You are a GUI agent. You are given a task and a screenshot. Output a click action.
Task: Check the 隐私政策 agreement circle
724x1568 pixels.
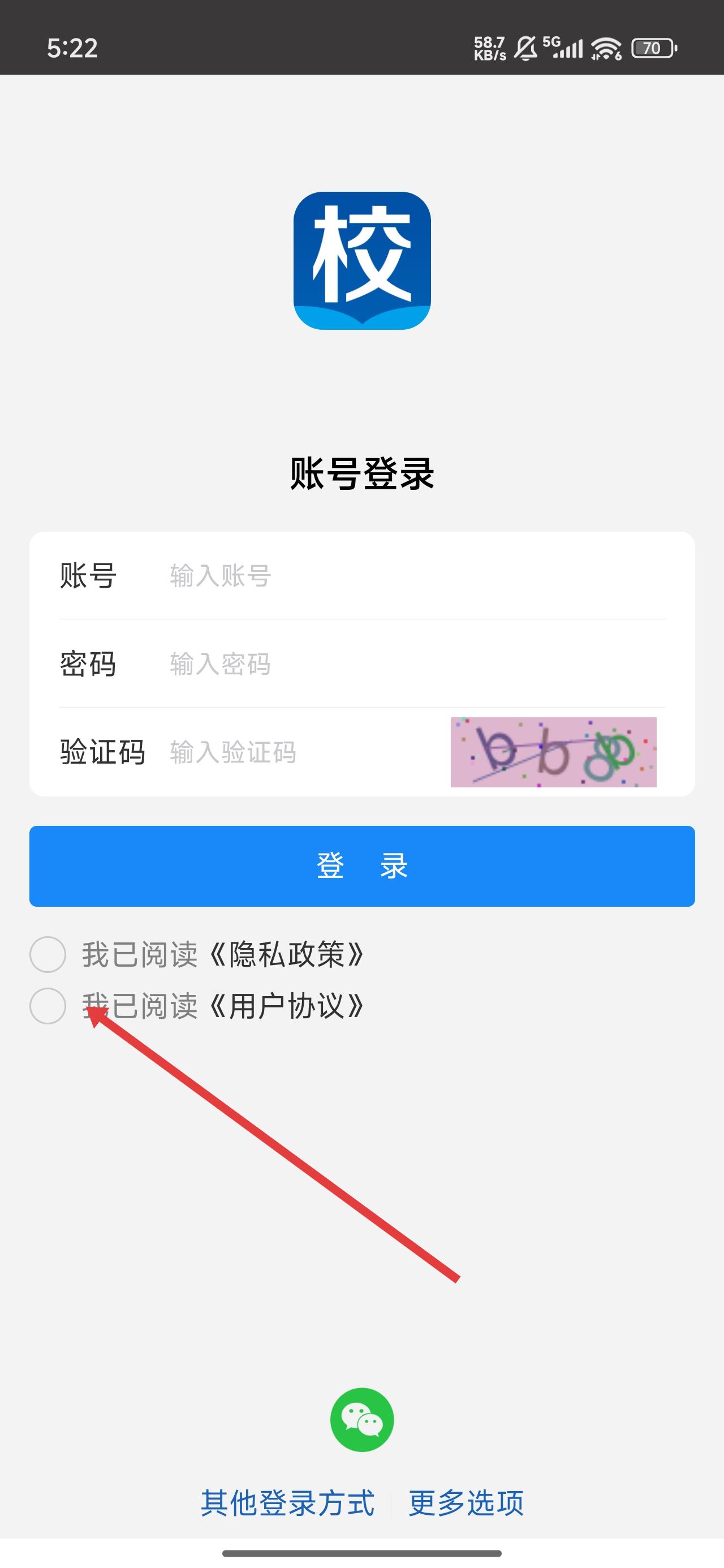(48, 954)
